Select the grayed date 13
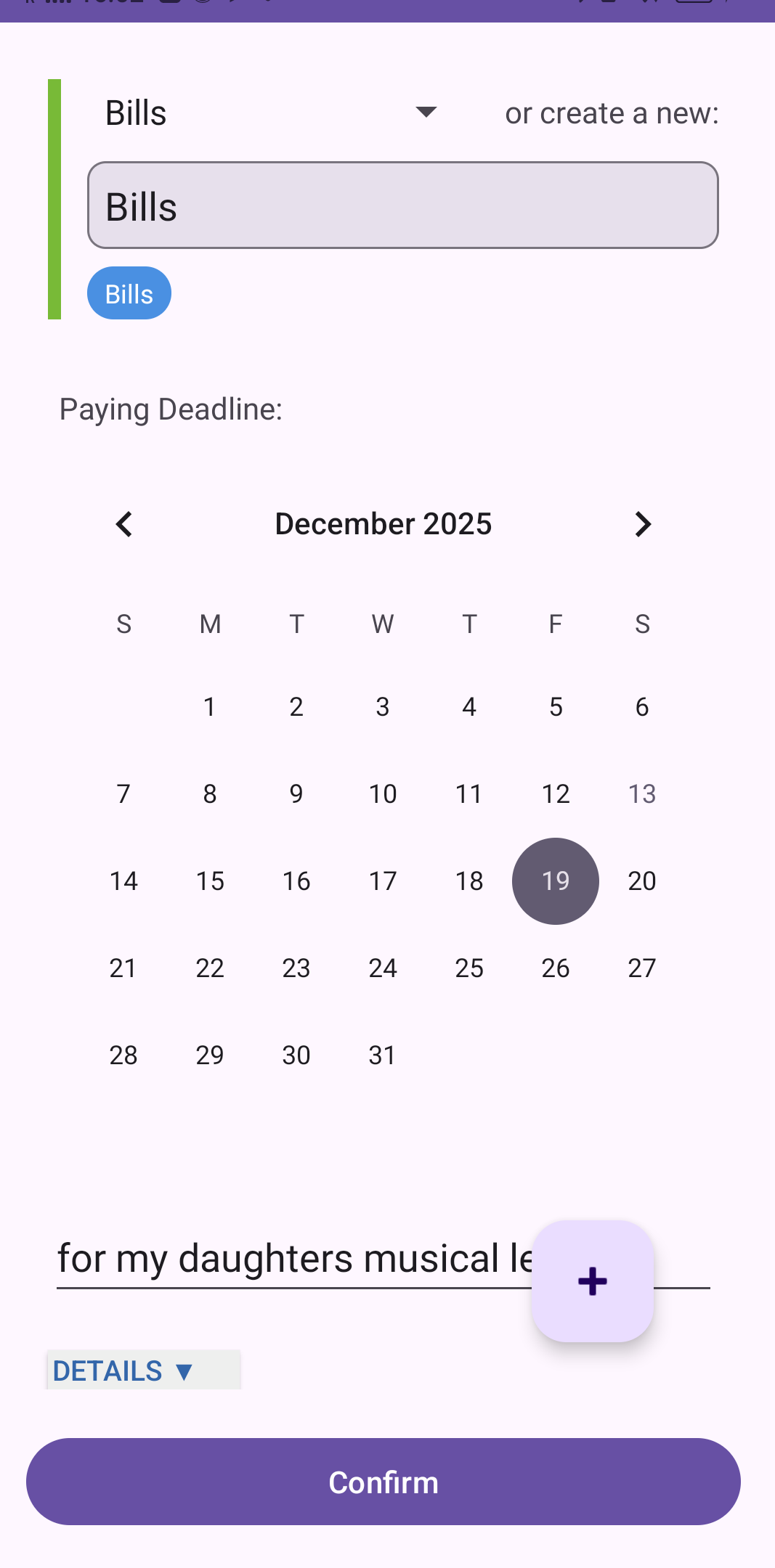Screen dimensions: 775x1568 (642, 793)
